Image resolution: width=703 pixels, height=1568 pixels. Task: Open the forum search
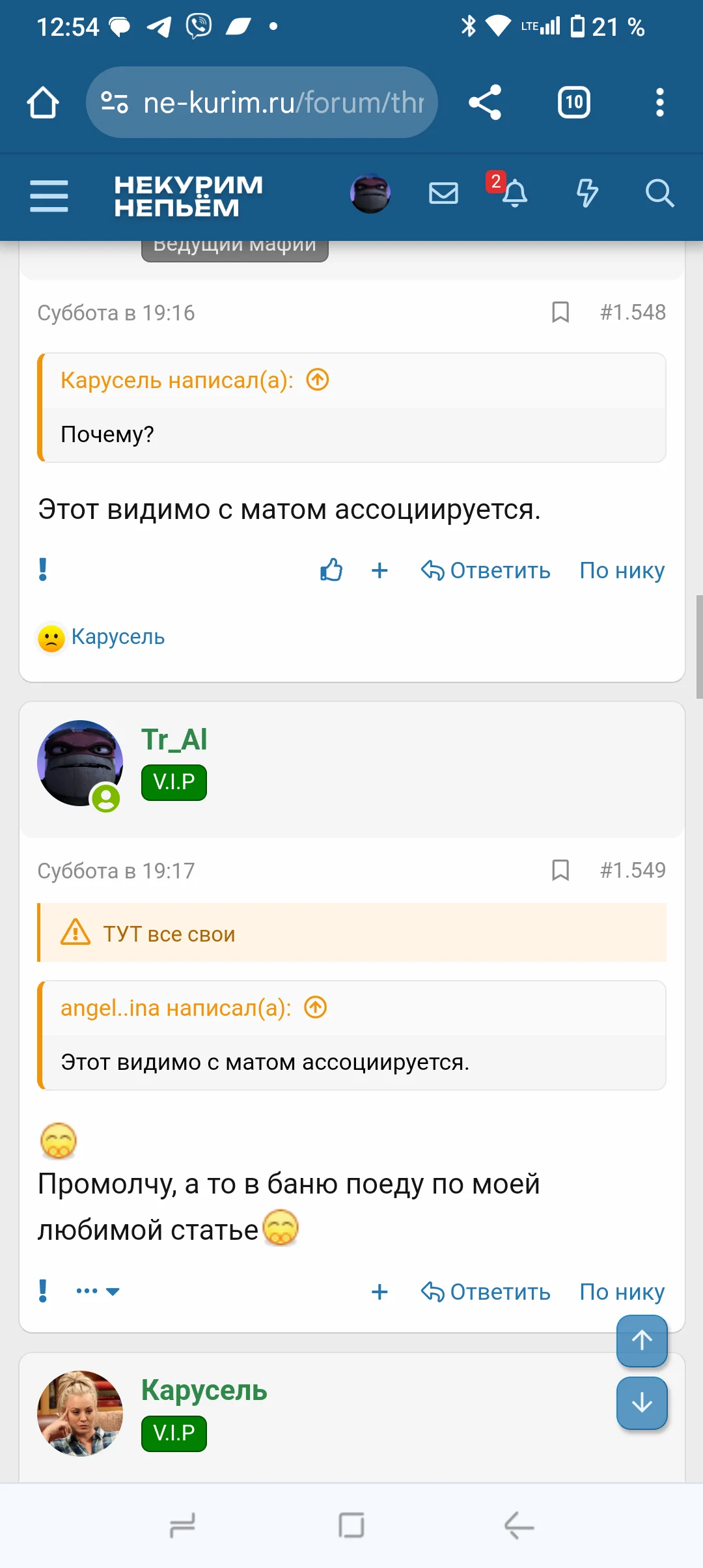pyautogui.click(x=660, y=193)
